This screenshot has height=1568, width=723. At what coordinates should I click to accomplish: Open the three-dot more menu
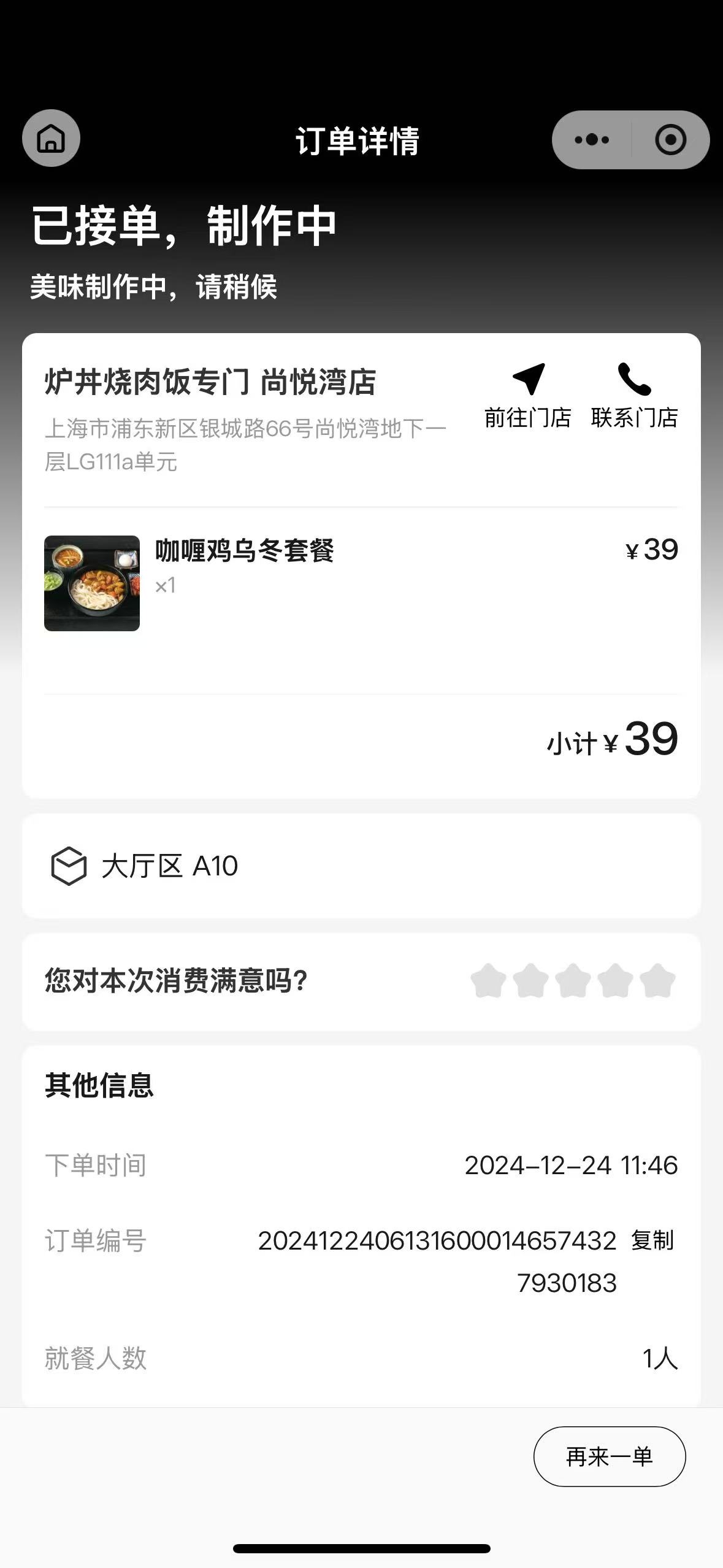click(x=592, y=140)
